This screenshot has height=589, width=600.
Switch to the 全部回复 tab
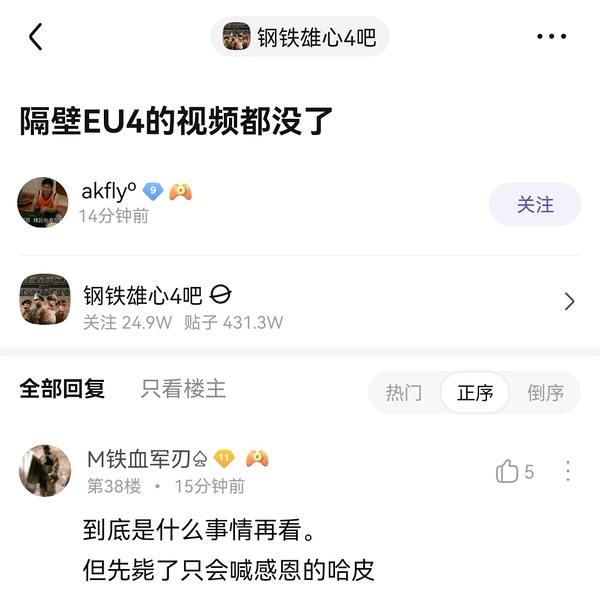[62, 390]
